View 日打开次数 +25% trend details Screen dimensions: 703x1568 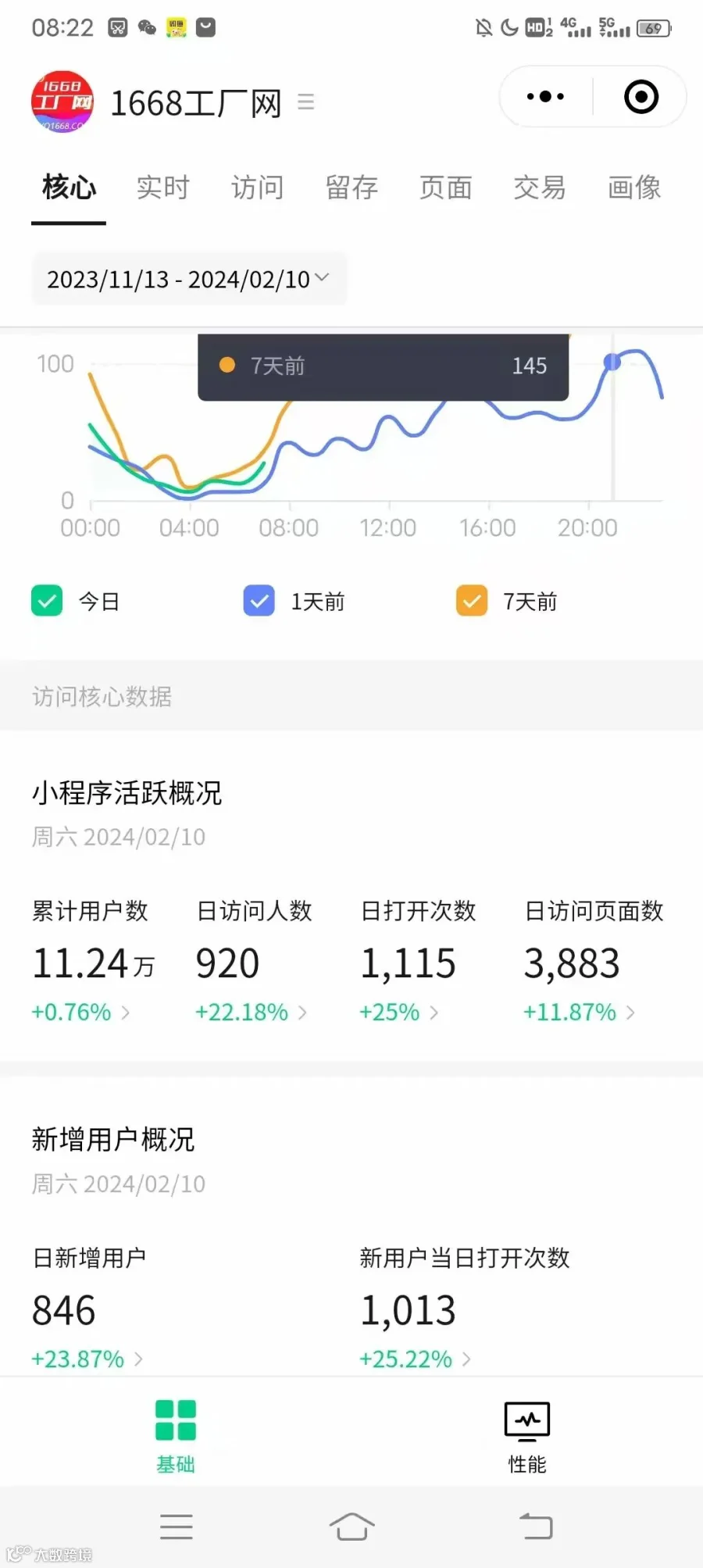399,1012
